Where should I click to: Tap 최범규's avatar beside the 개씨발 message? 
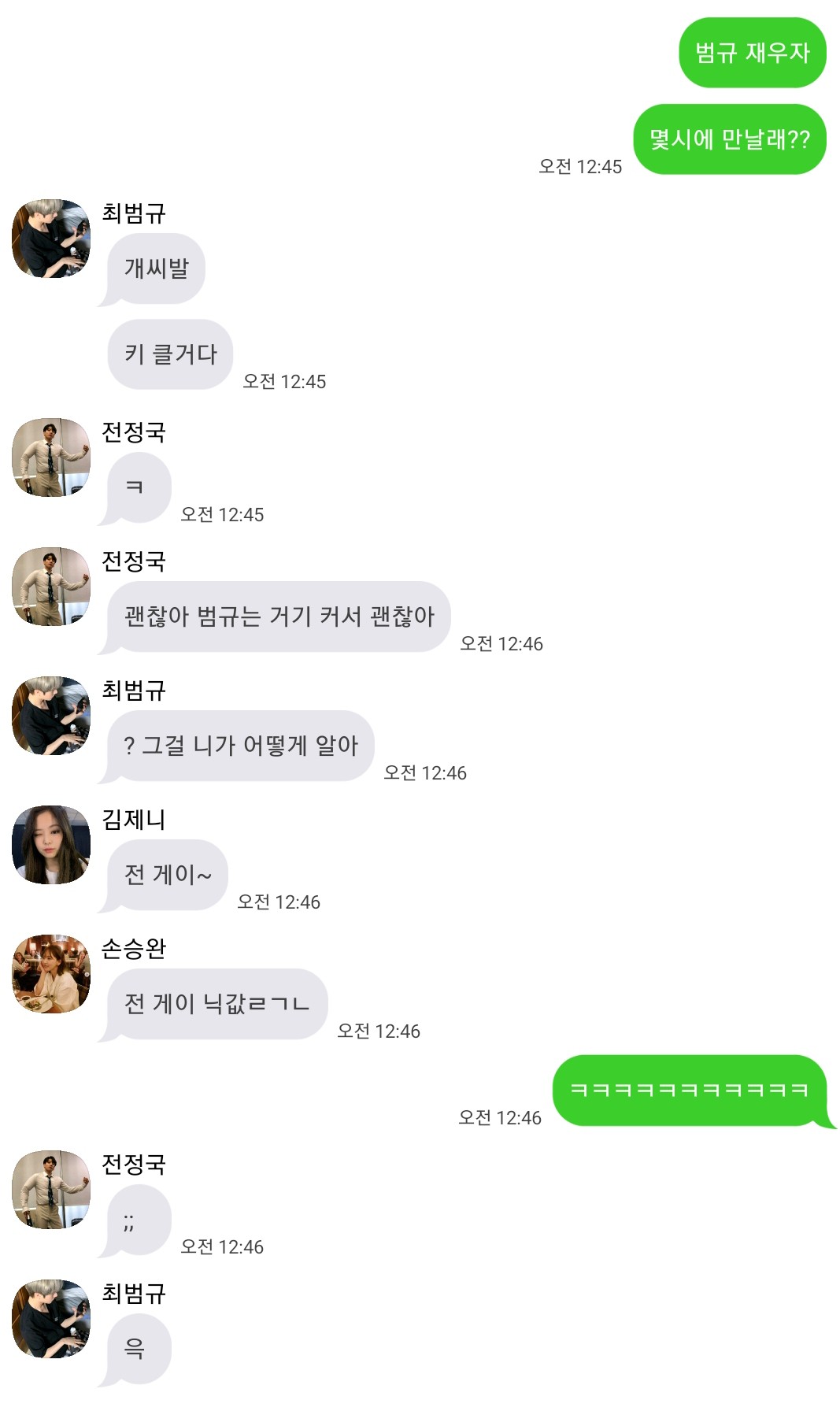click(x=51, y=239)
